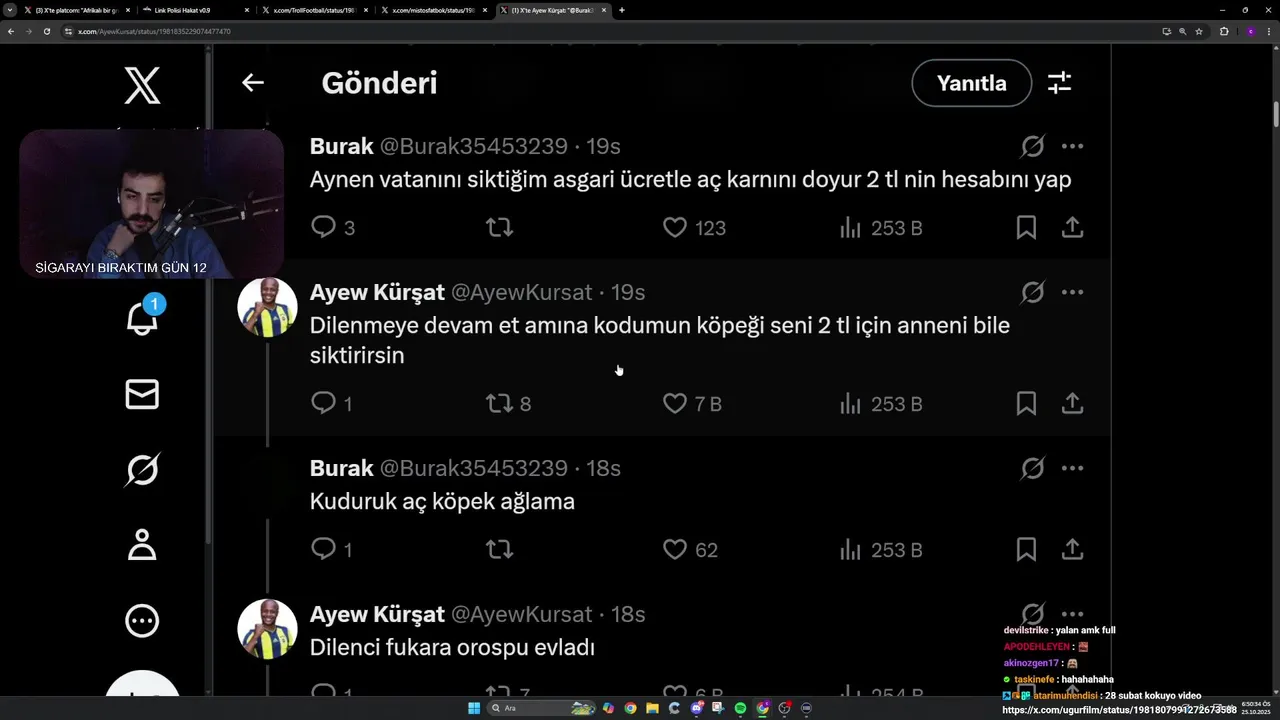Open the notifications bell in the sidebar
The width and height of the screenshot is (1280, 720).
[142, 319]
